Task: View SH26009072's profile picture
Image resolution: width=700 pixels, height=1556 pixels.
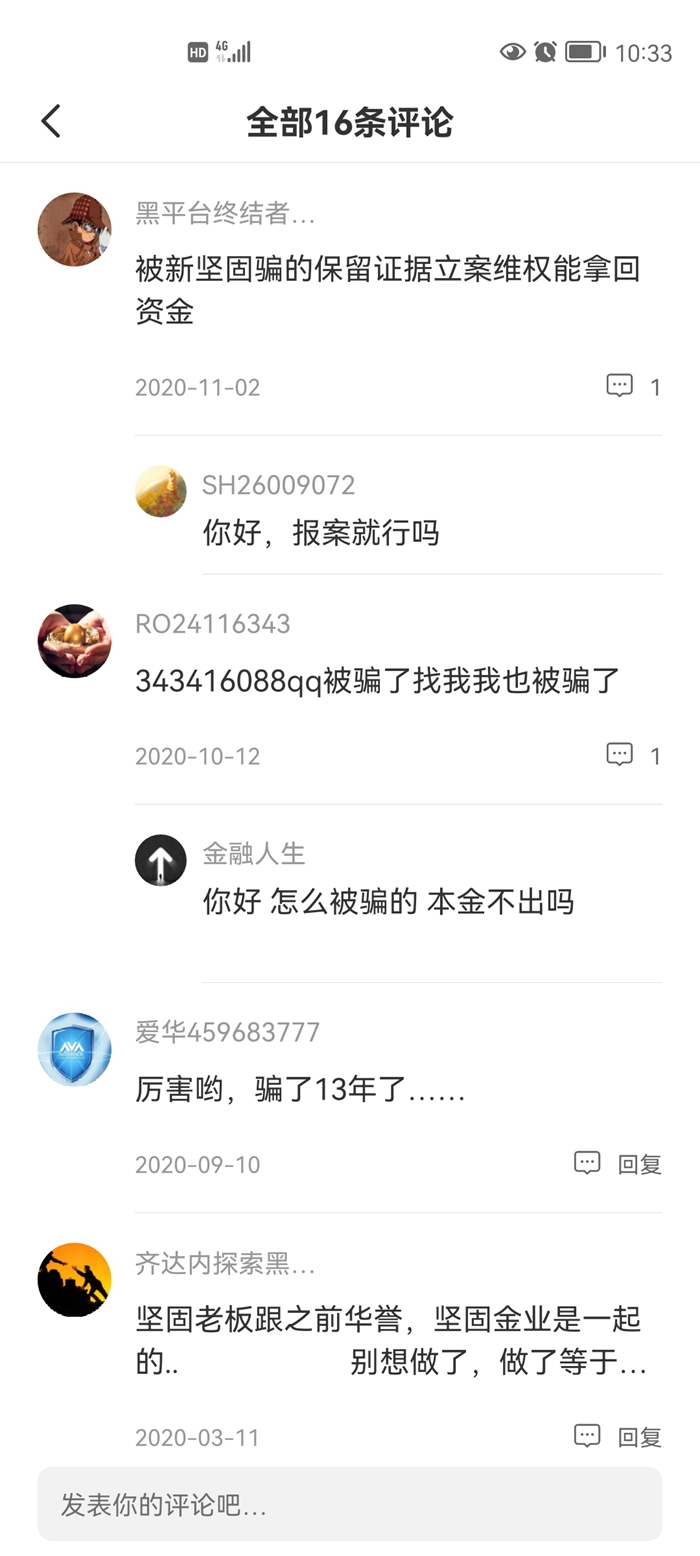Action: pos(161,491)
